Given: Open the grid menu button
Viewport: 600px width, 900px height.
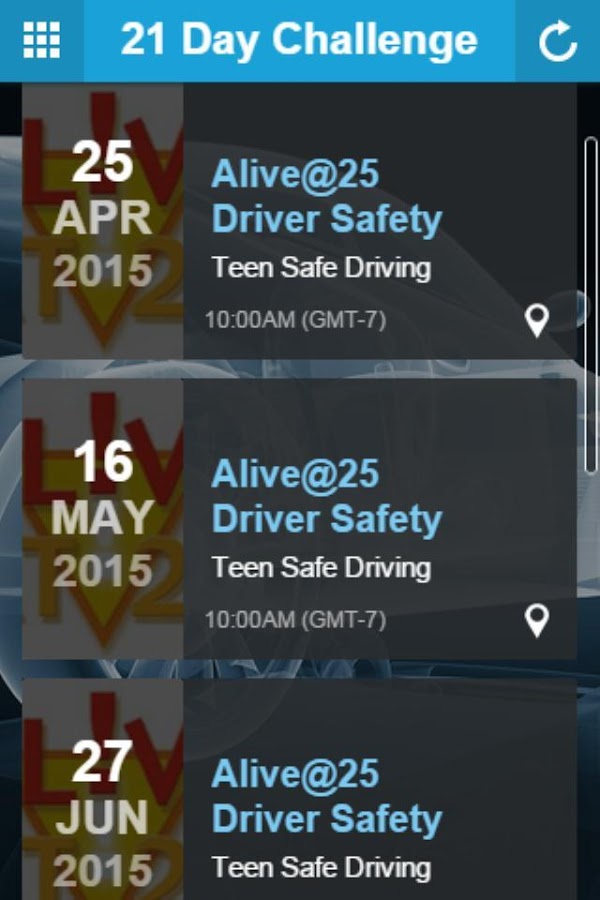Looking at the screenshot, I should [x=41, y=40].
